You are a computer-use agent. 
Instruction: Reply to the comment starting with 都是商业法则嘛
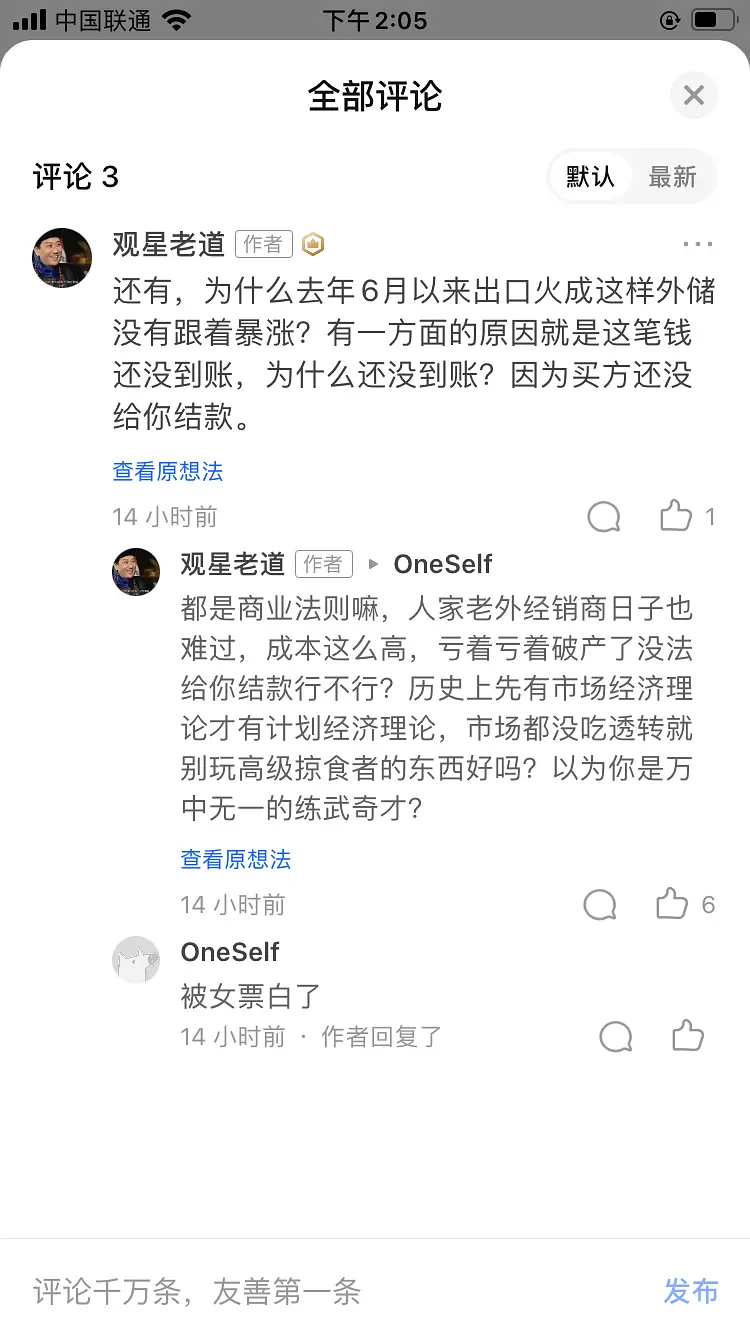[x=600, y=905]
